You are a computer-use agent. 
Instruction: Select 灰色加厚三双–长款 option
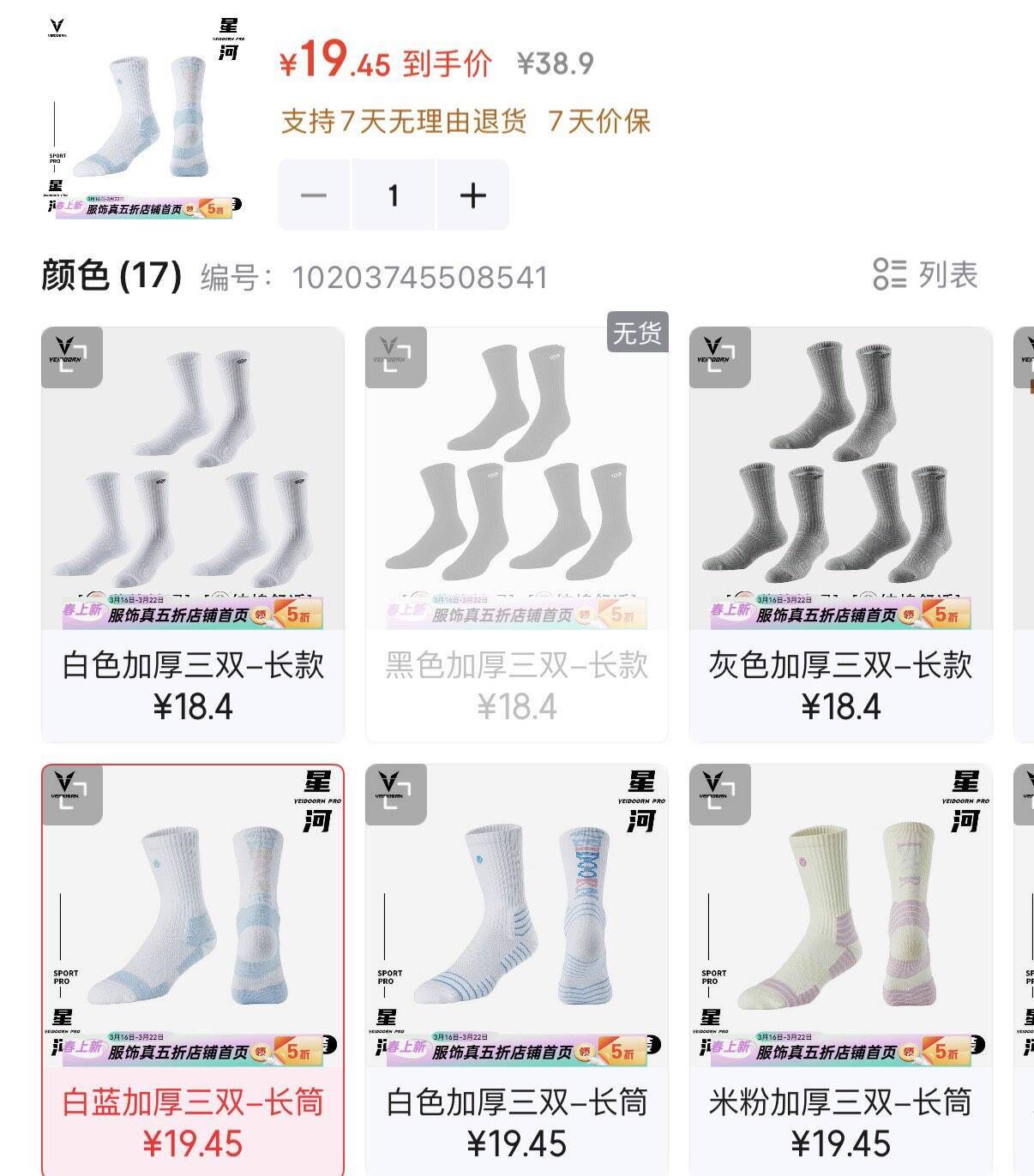tap(840, 534)
